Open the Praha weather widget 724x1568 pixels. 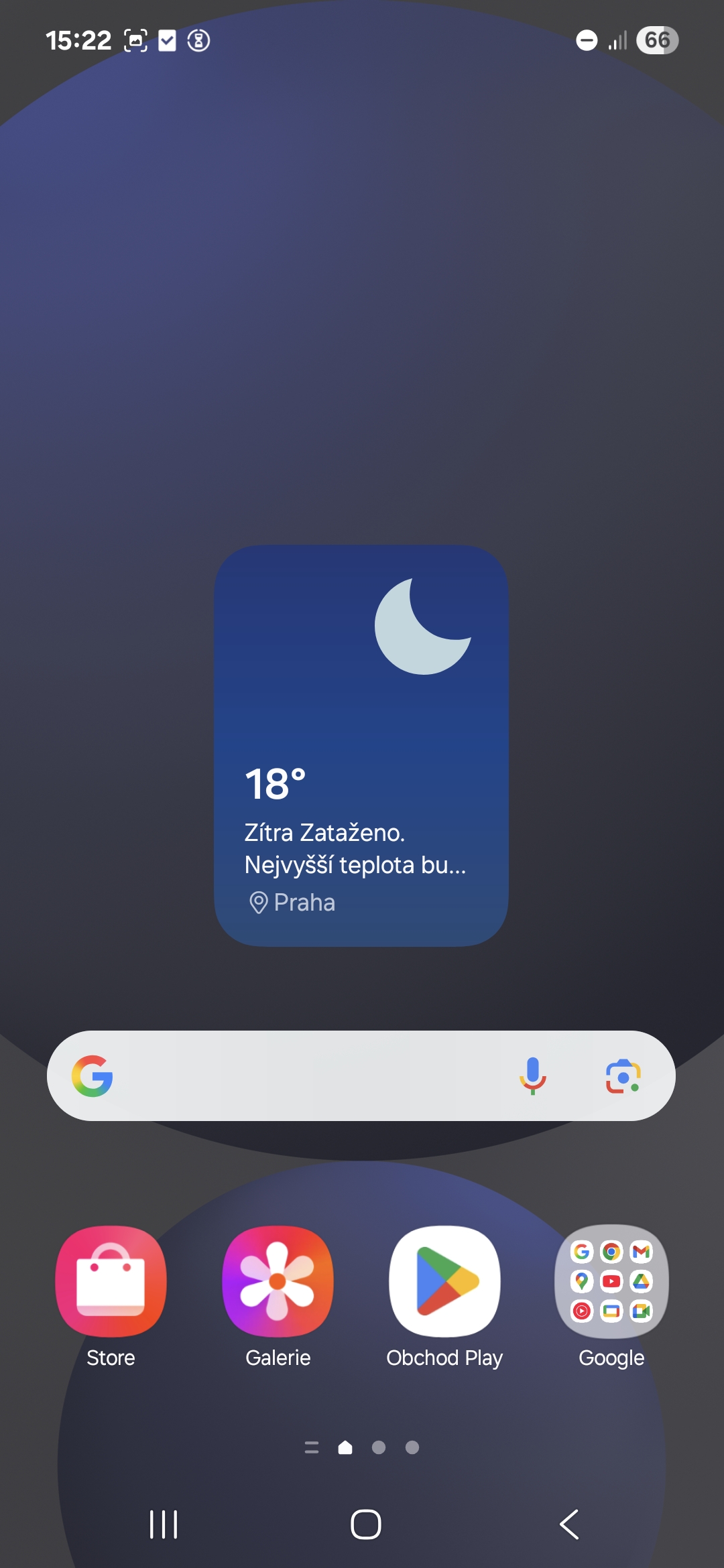point(361,745)
